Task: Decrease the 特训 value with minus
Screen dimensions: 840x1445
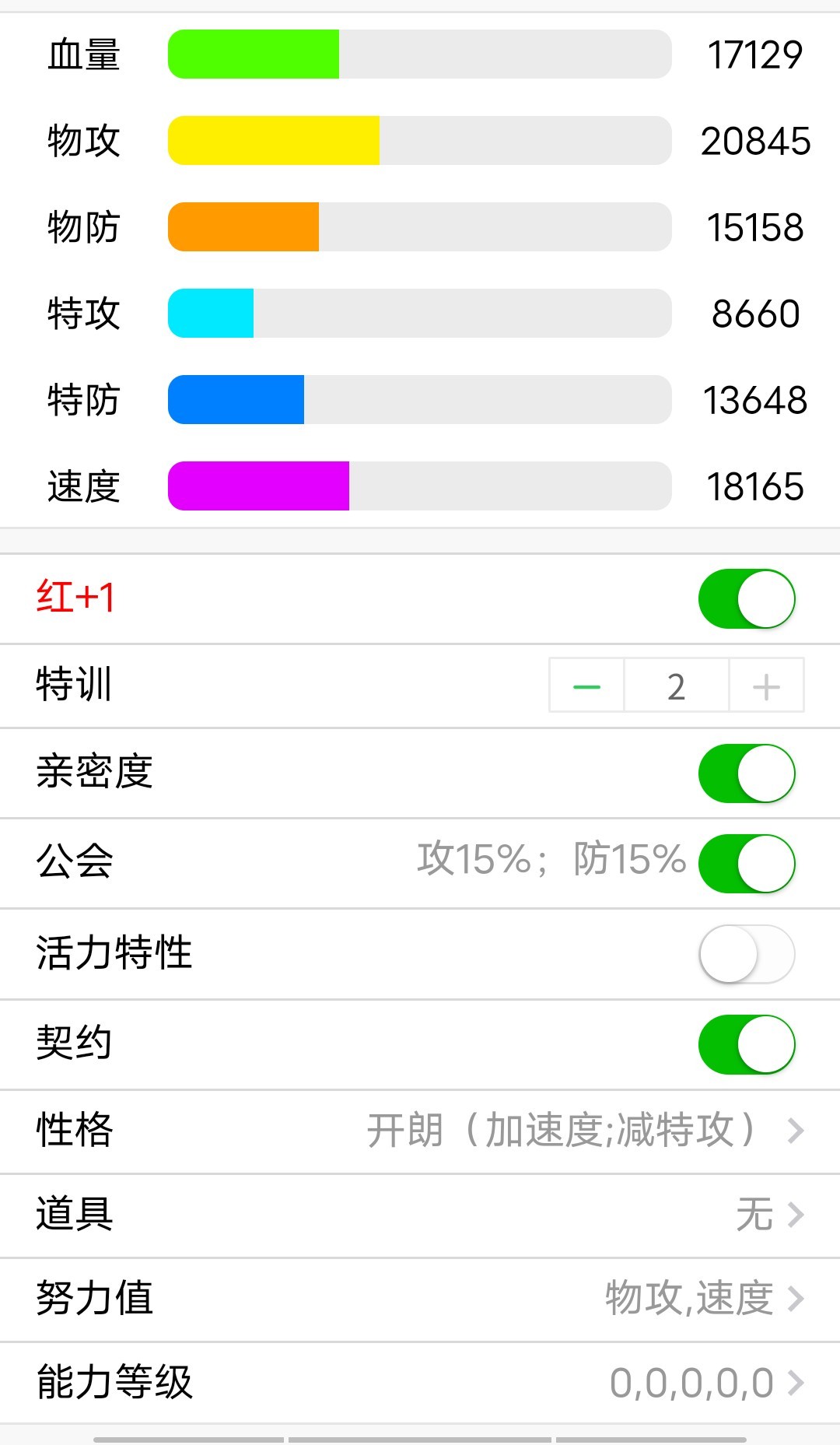Action: coord(586,686)
